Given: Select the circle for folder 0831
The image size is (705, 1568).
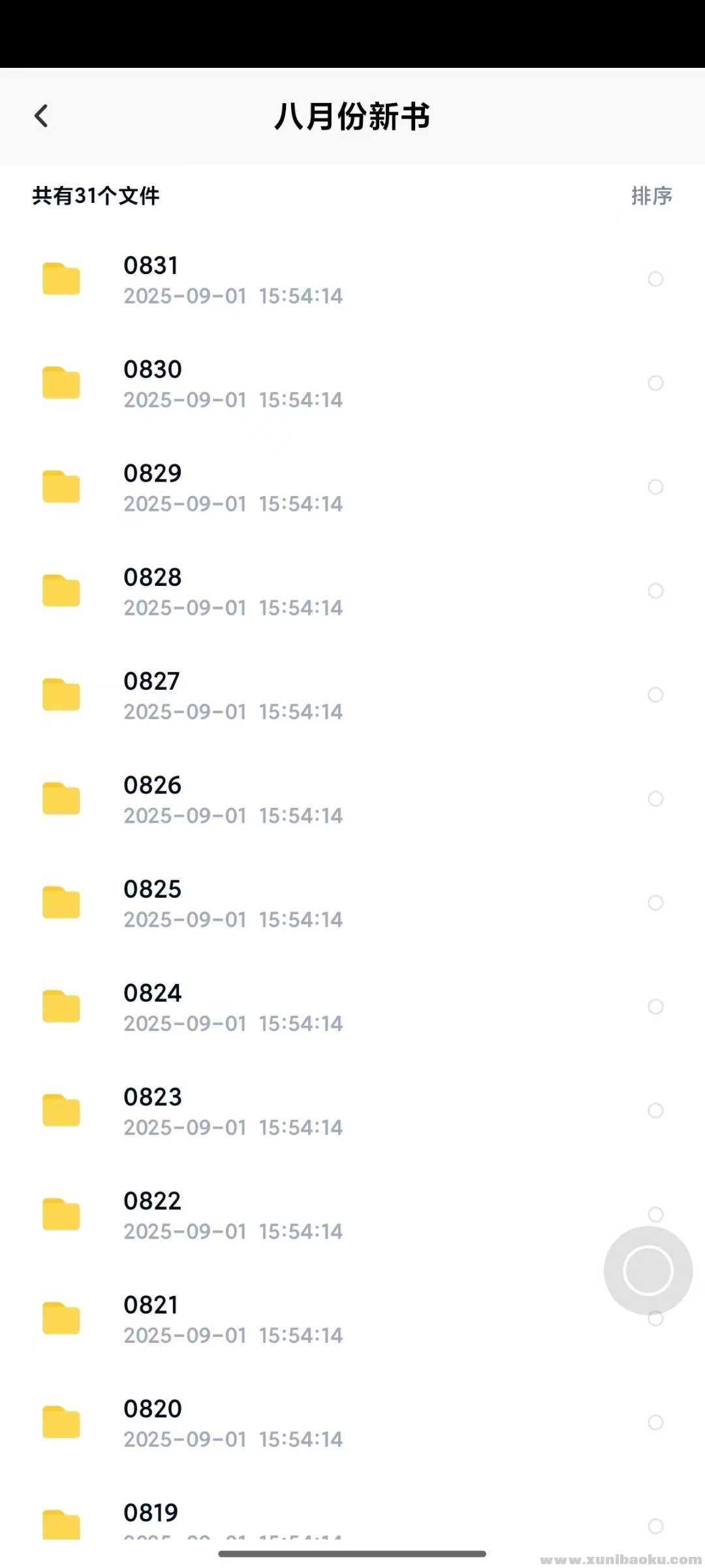Looking at the screenshot, I should [655, 279].
